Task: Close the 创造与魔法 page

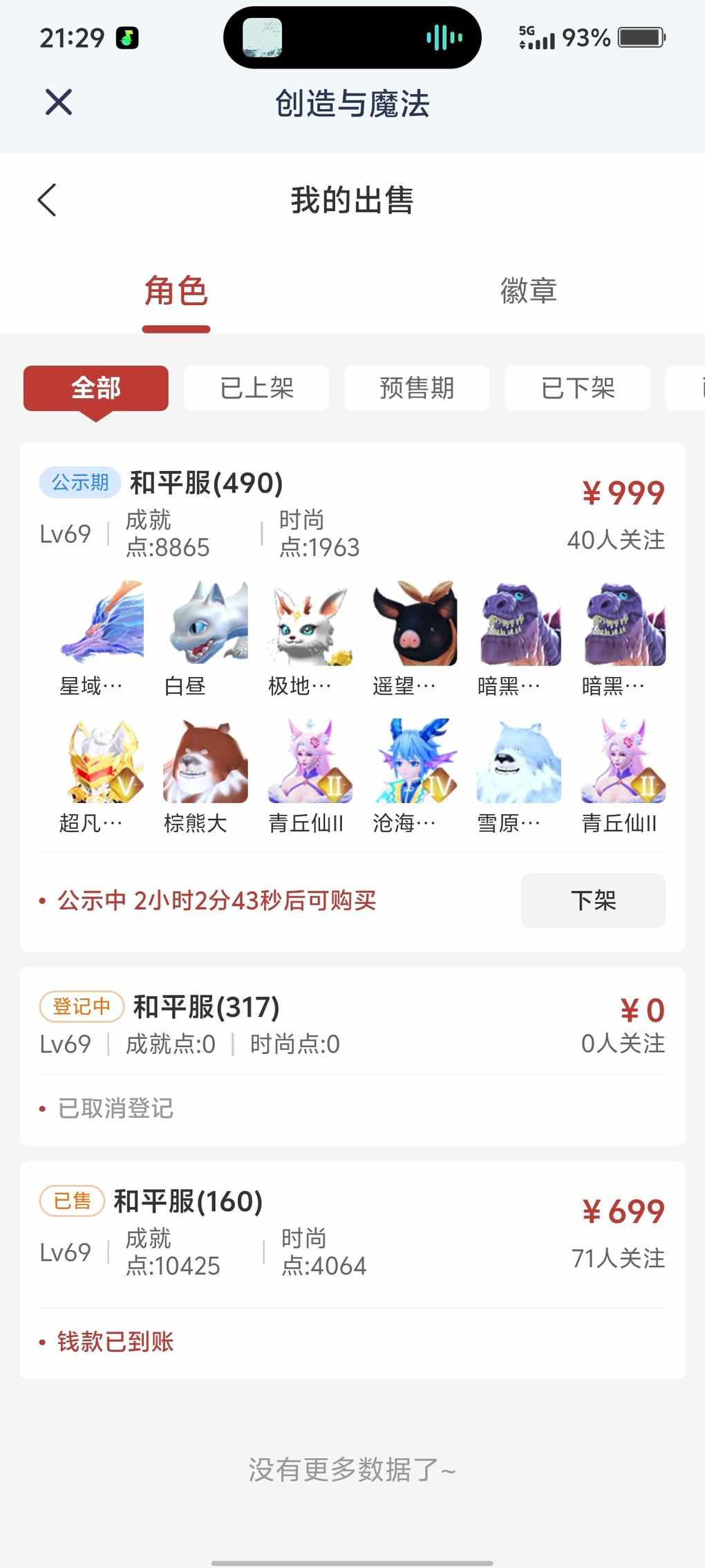Action: (59, 103)
